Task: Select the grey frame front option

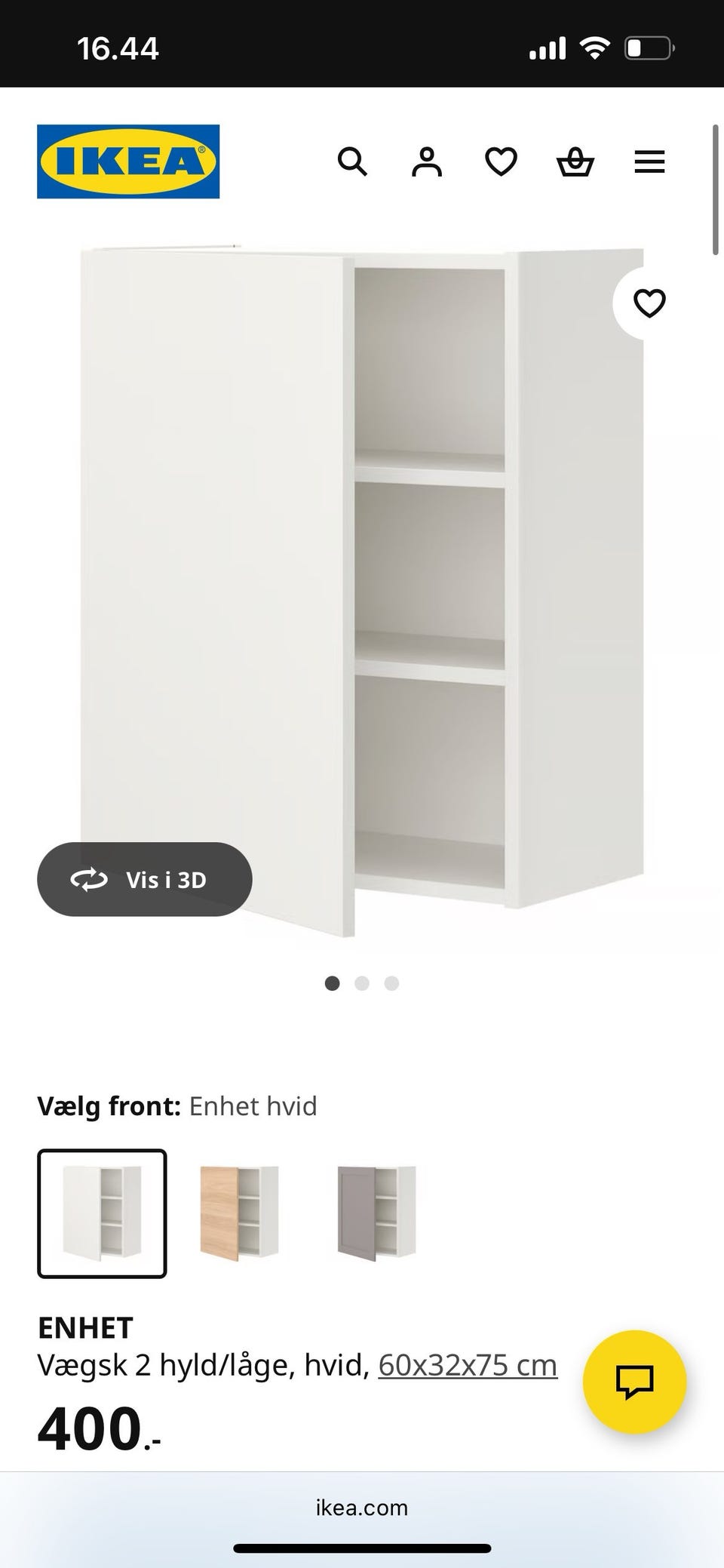Action: tap(375, 1213)
